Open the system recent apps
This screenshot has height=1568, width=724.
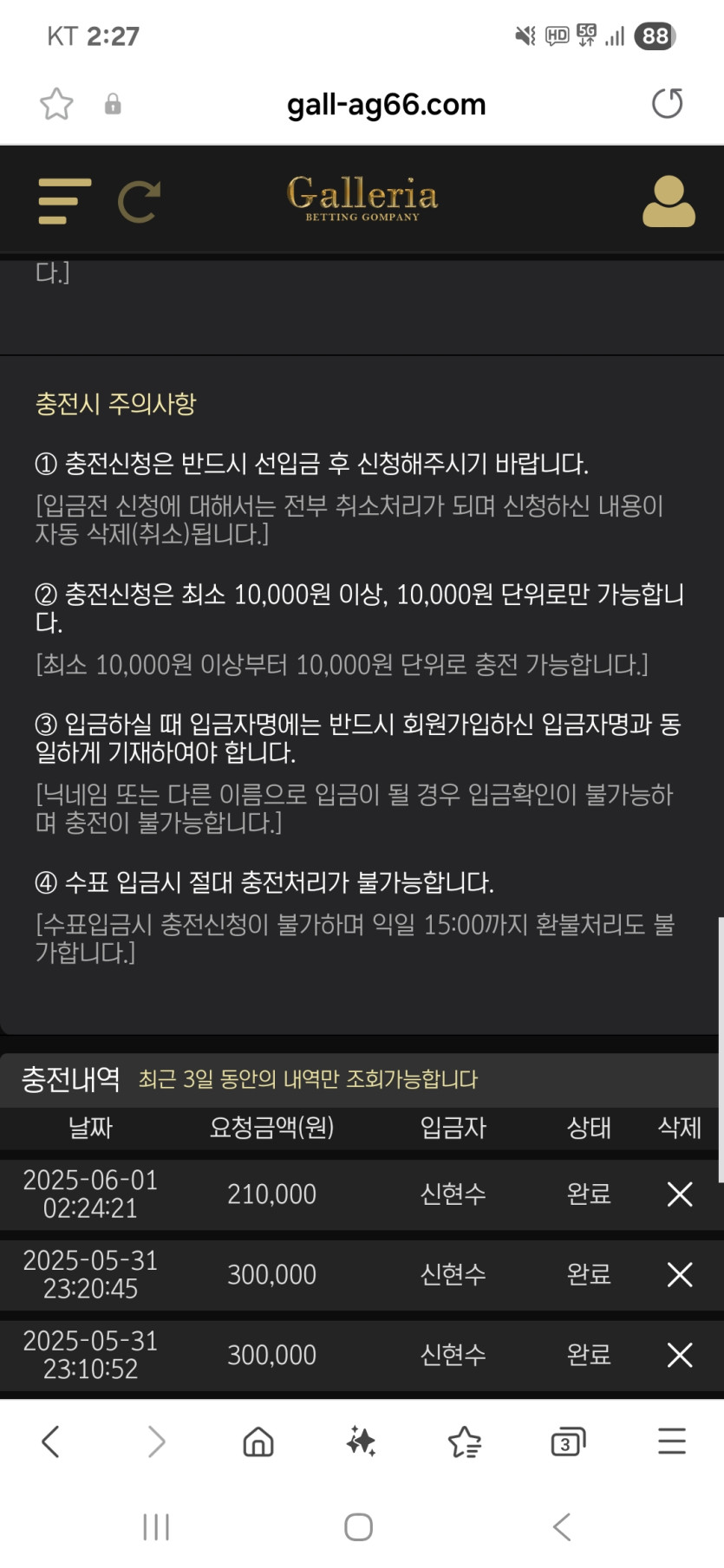pyautogui.click(x=156, y=1527)
